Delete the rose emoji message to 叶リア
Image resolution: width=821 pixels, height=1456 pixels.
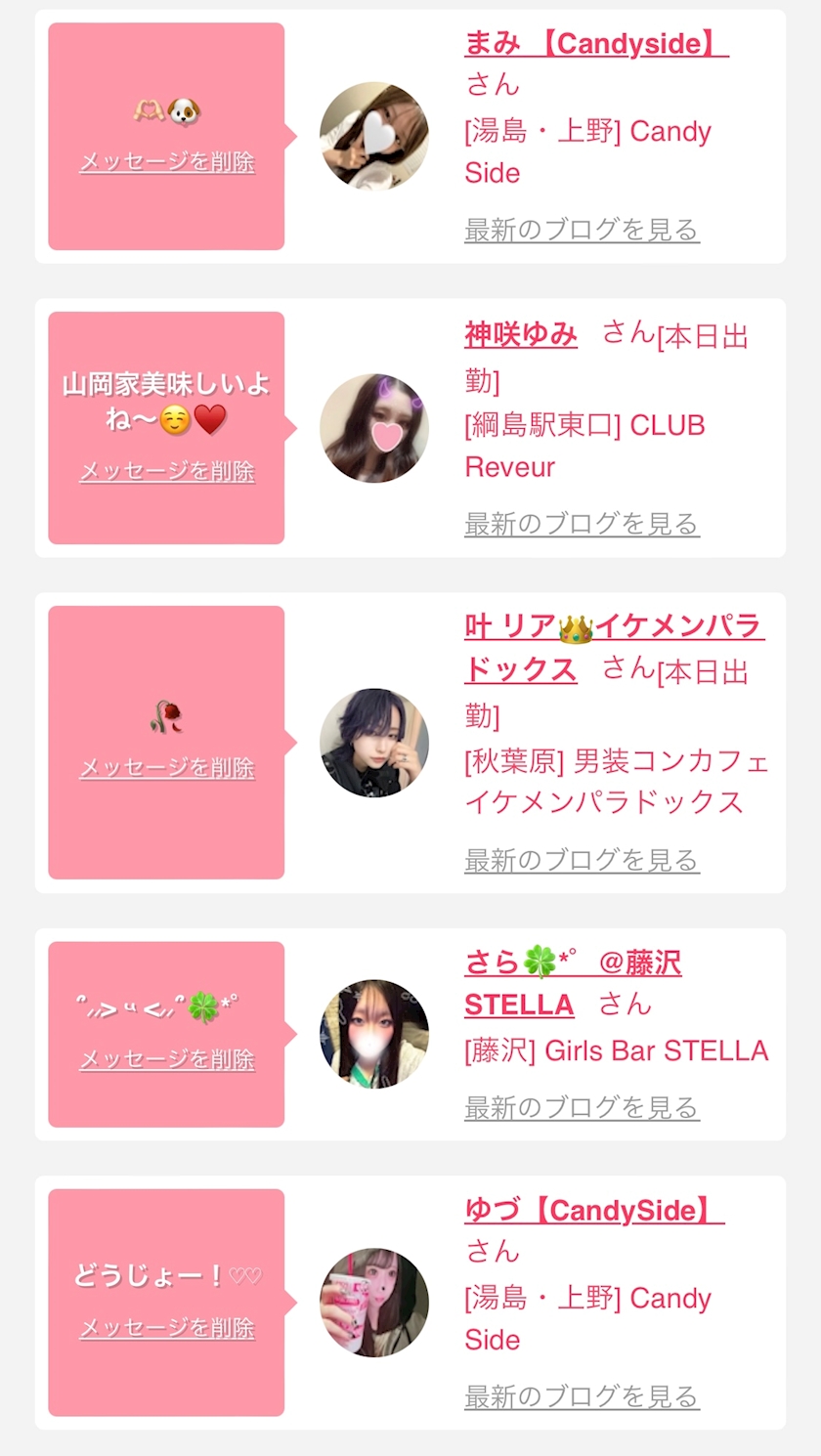pyautogui.click(x=167, y=768)
